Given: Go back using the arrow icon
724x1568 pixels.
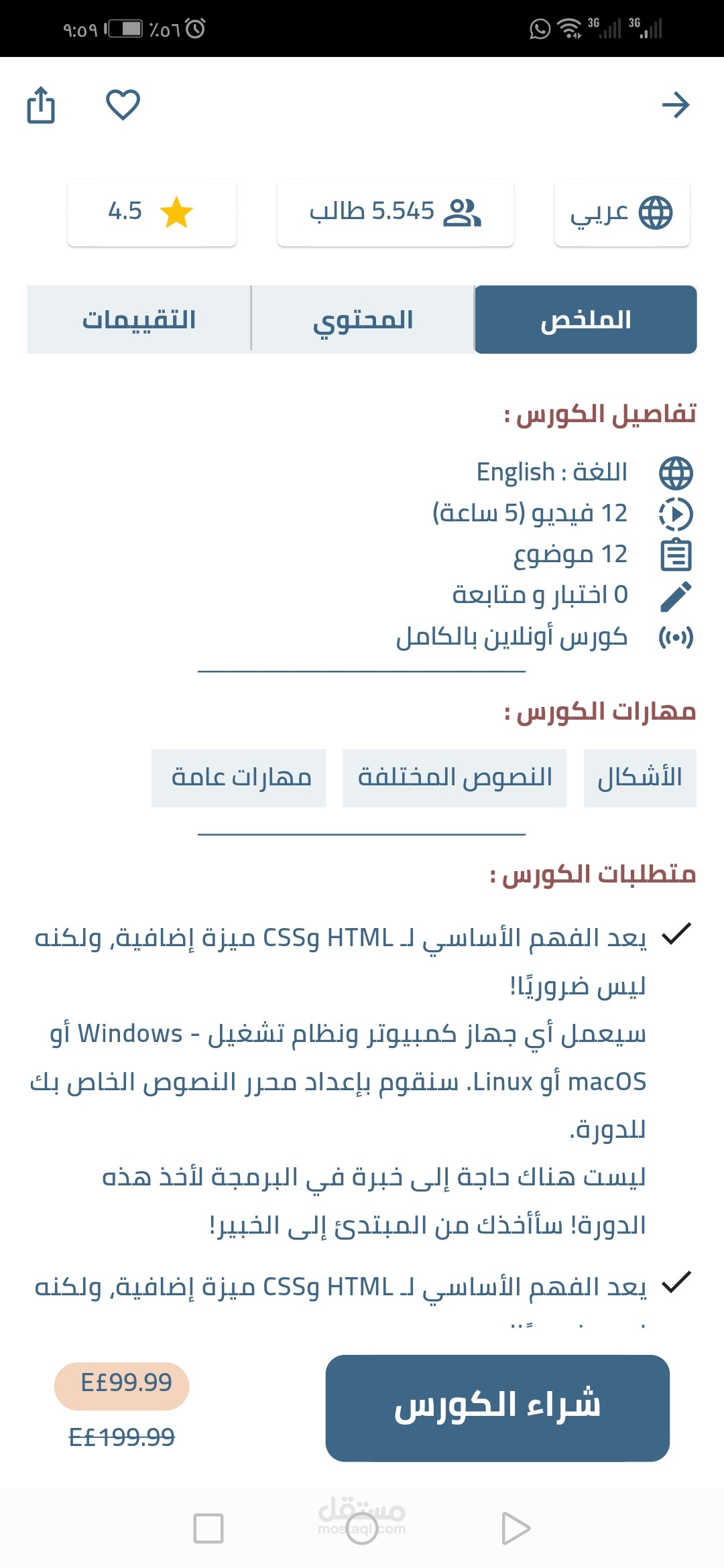Looking at the screenshot, I should 675,105.
